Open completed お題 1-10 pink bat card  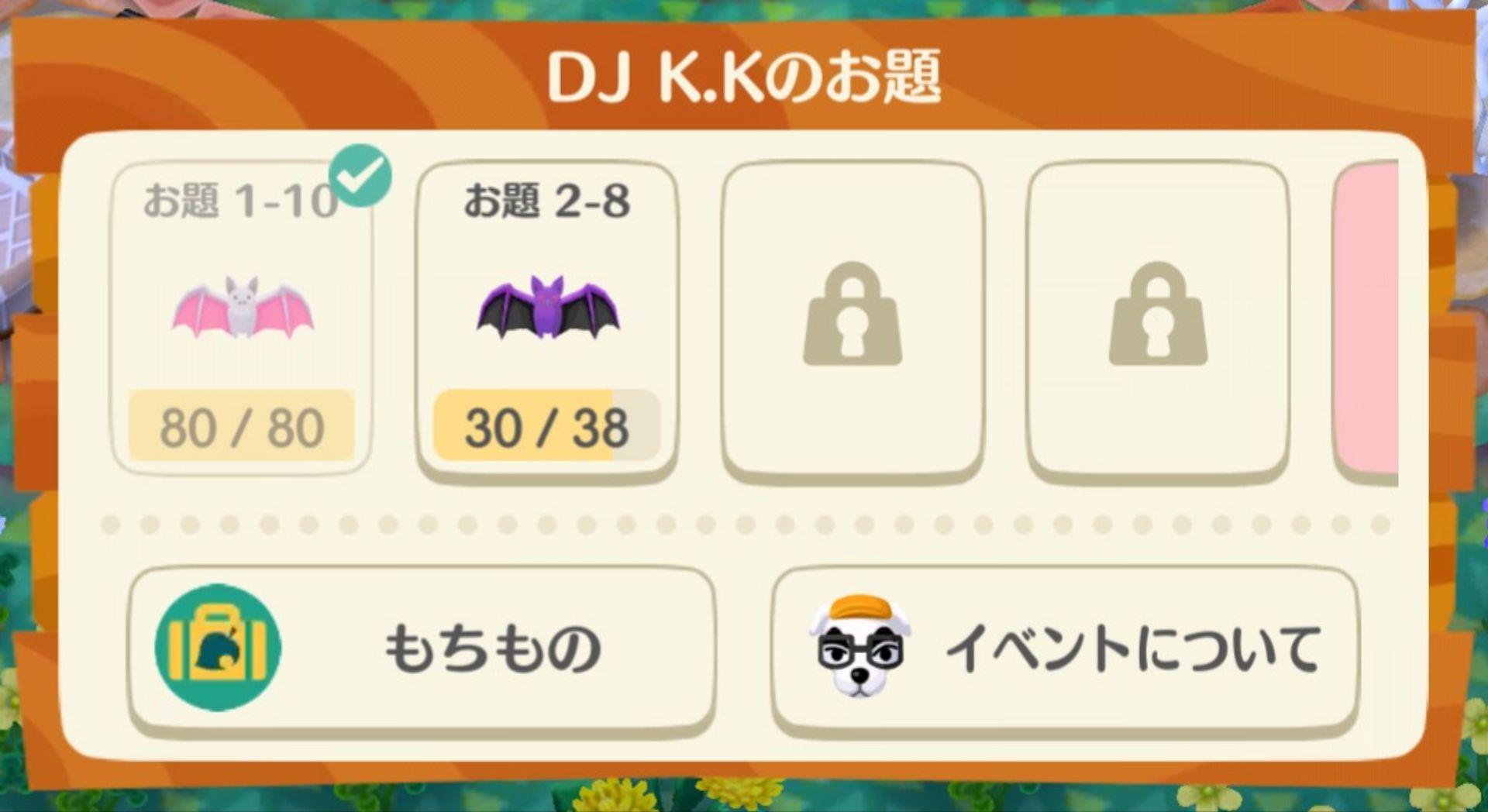[x=241, y=318]
